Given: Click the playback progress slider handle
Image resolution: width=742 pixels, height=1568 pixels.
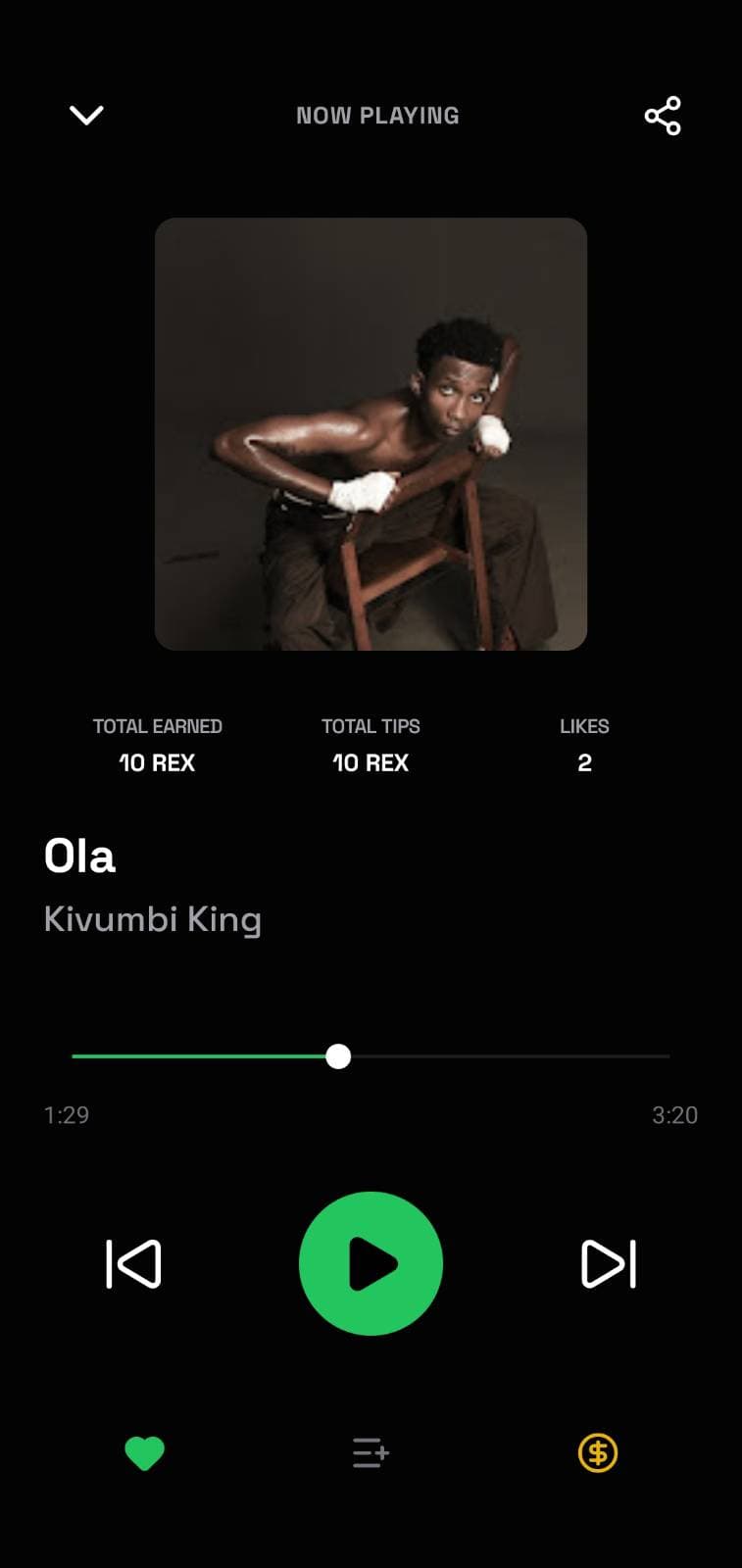Looking at the screenshot, I should point(339,1055).
